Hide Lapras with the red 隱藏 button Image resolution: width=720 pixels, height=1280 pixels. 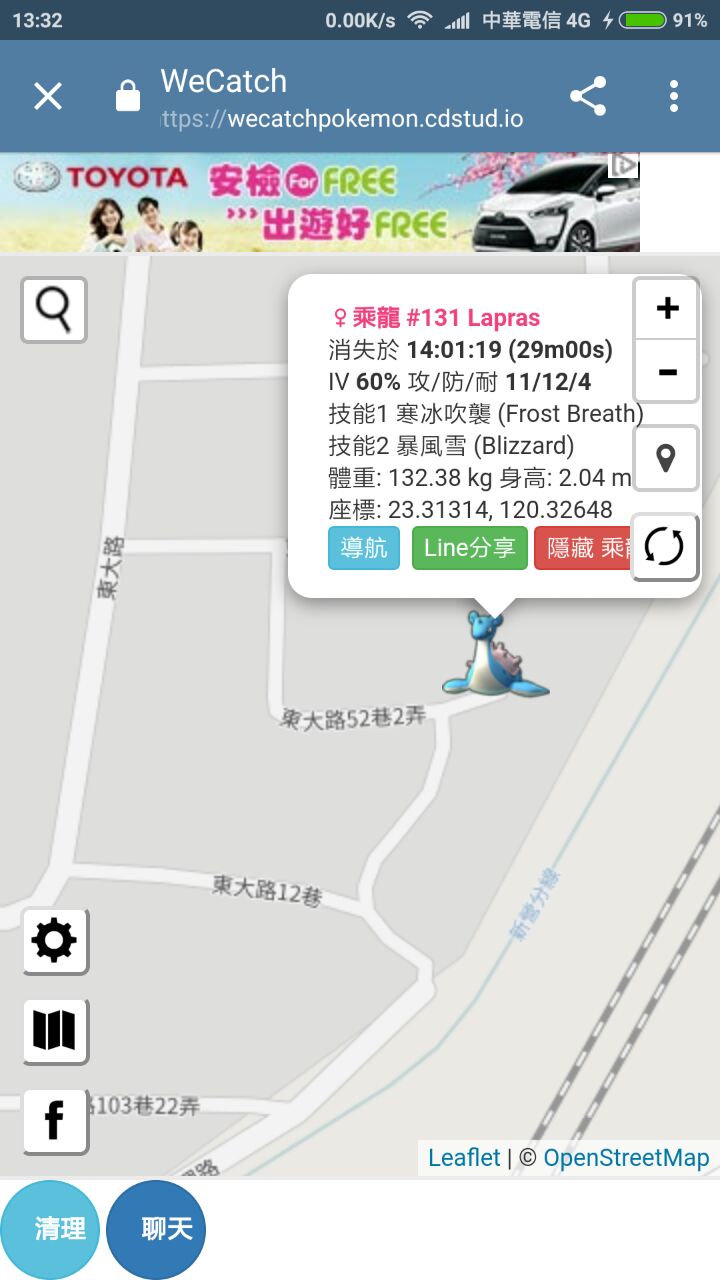click(x=582, y=548)
